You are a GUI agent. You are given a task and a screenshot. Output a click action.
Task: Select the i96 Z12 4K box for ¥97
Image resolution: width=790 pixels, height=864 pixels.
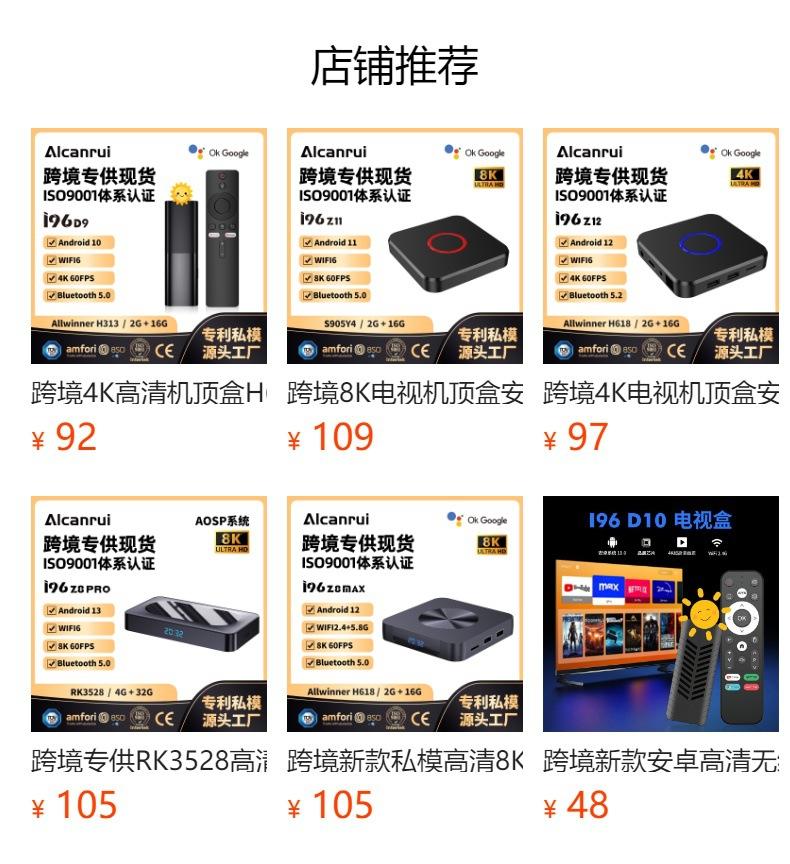(x=661, y=246)
